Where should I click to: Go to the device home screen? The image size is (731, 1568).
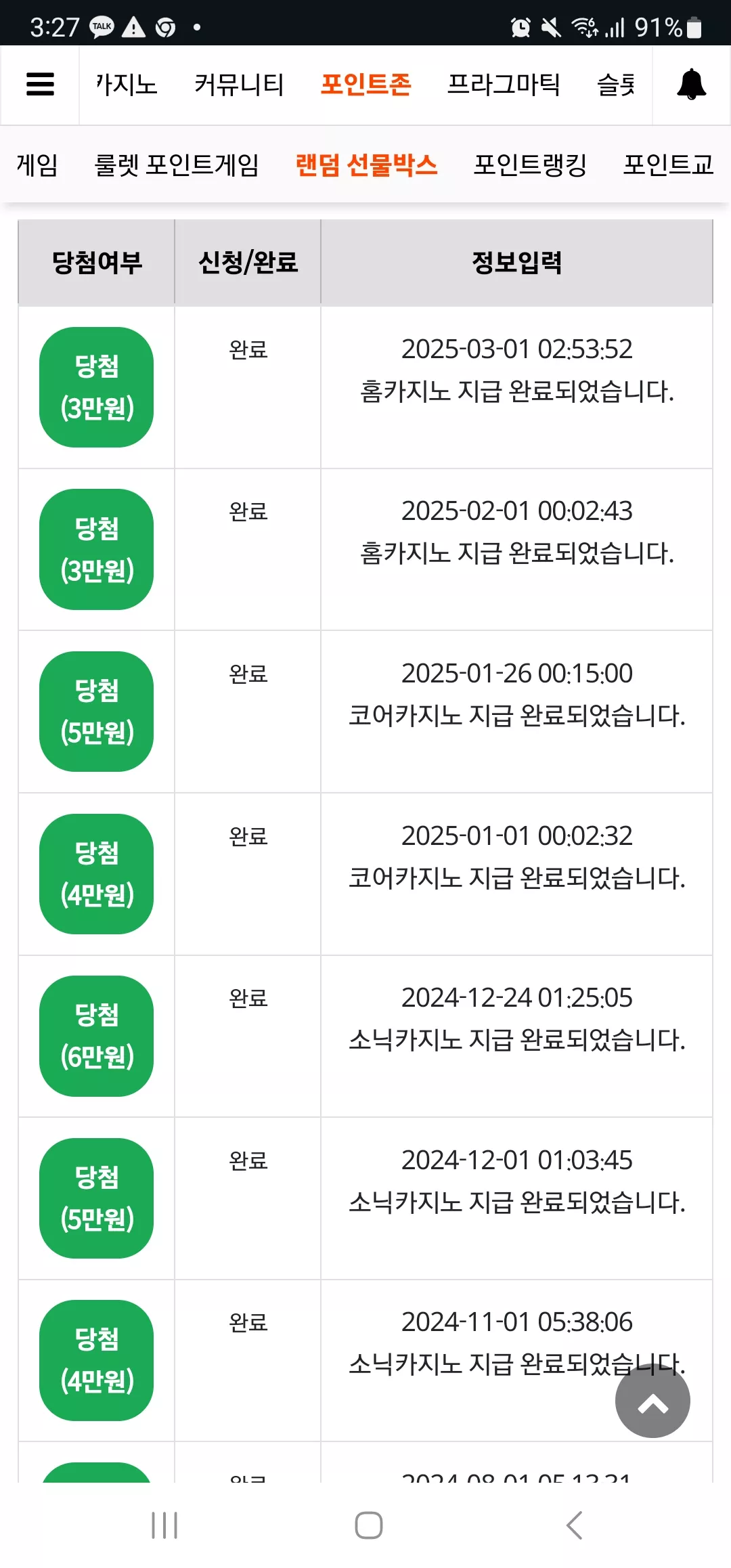369,1525
